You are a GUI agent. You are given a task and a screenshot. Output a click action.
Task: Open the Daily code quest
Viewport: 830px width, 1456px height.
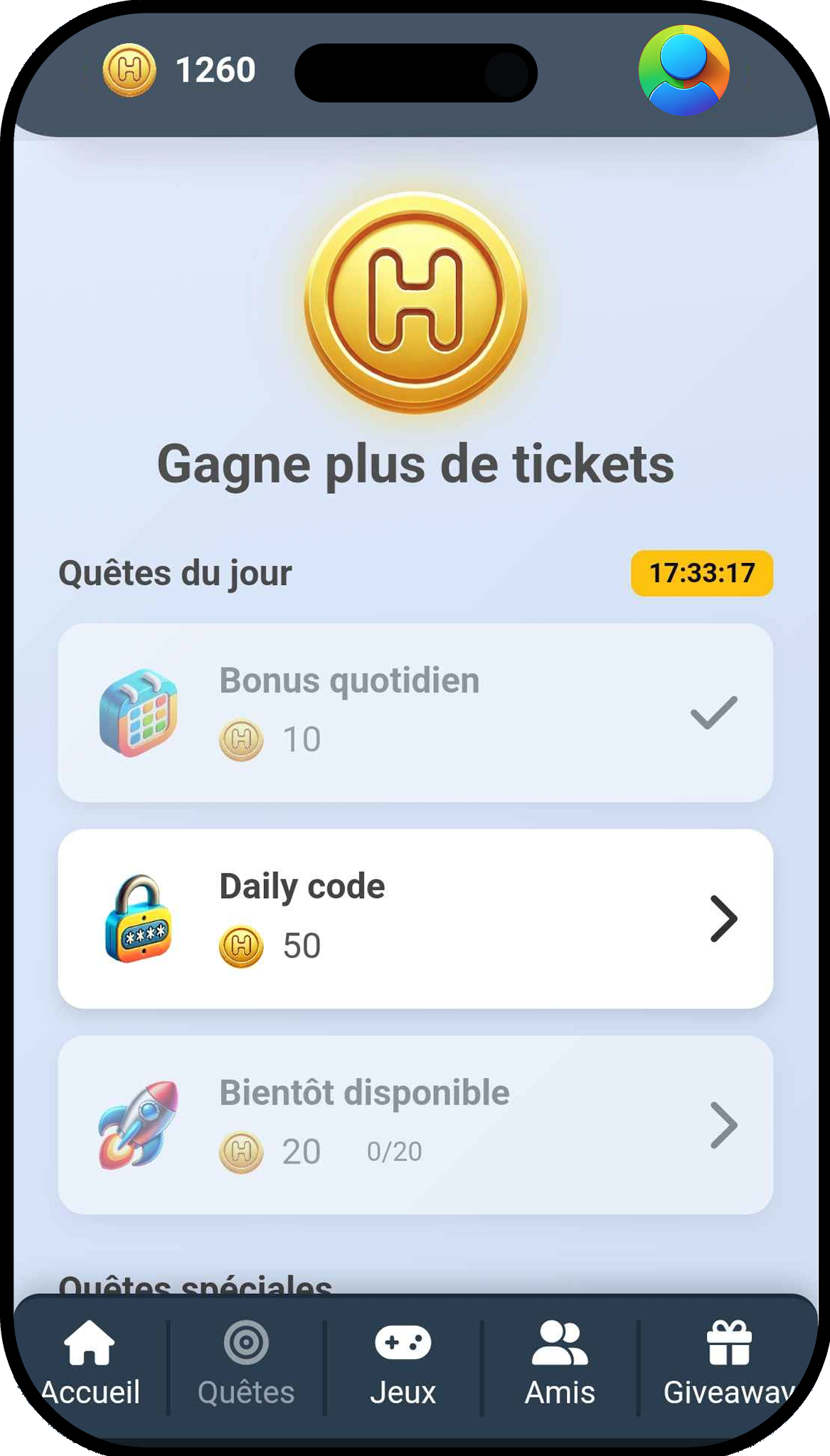coord(415,918)
